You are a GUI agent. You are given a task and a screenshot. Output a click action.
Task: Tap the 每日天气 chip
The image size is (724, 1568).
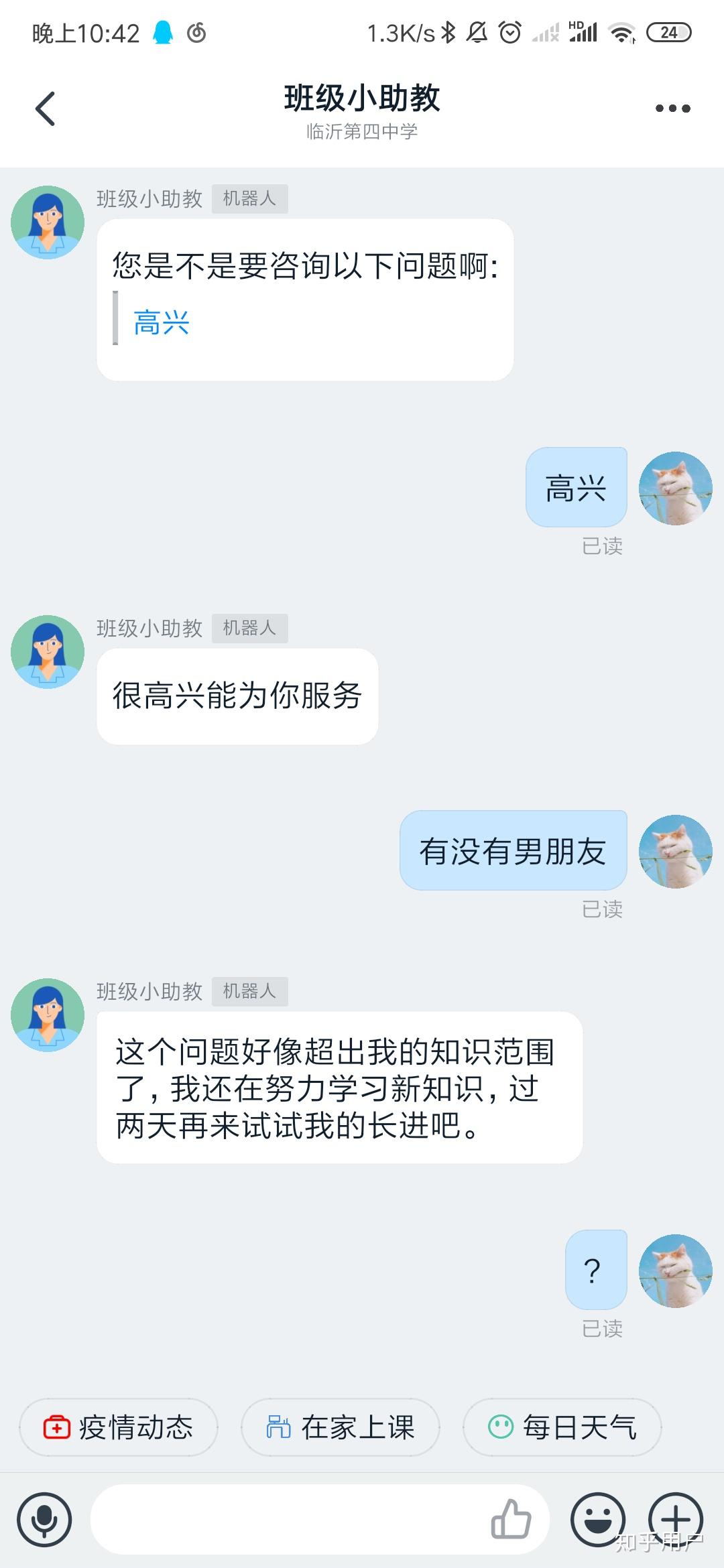point(562,1427)
